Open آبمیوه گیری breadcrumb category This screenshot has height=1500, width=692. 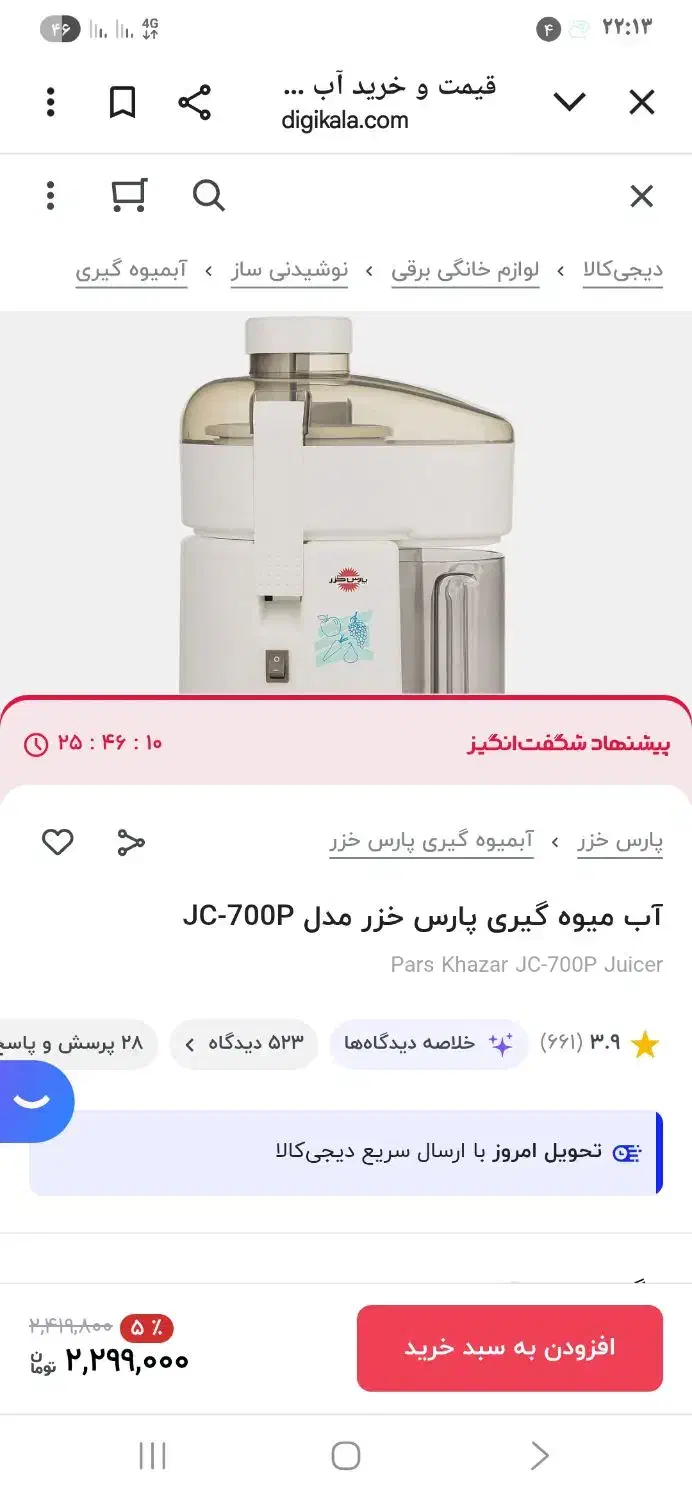(131, 270)
